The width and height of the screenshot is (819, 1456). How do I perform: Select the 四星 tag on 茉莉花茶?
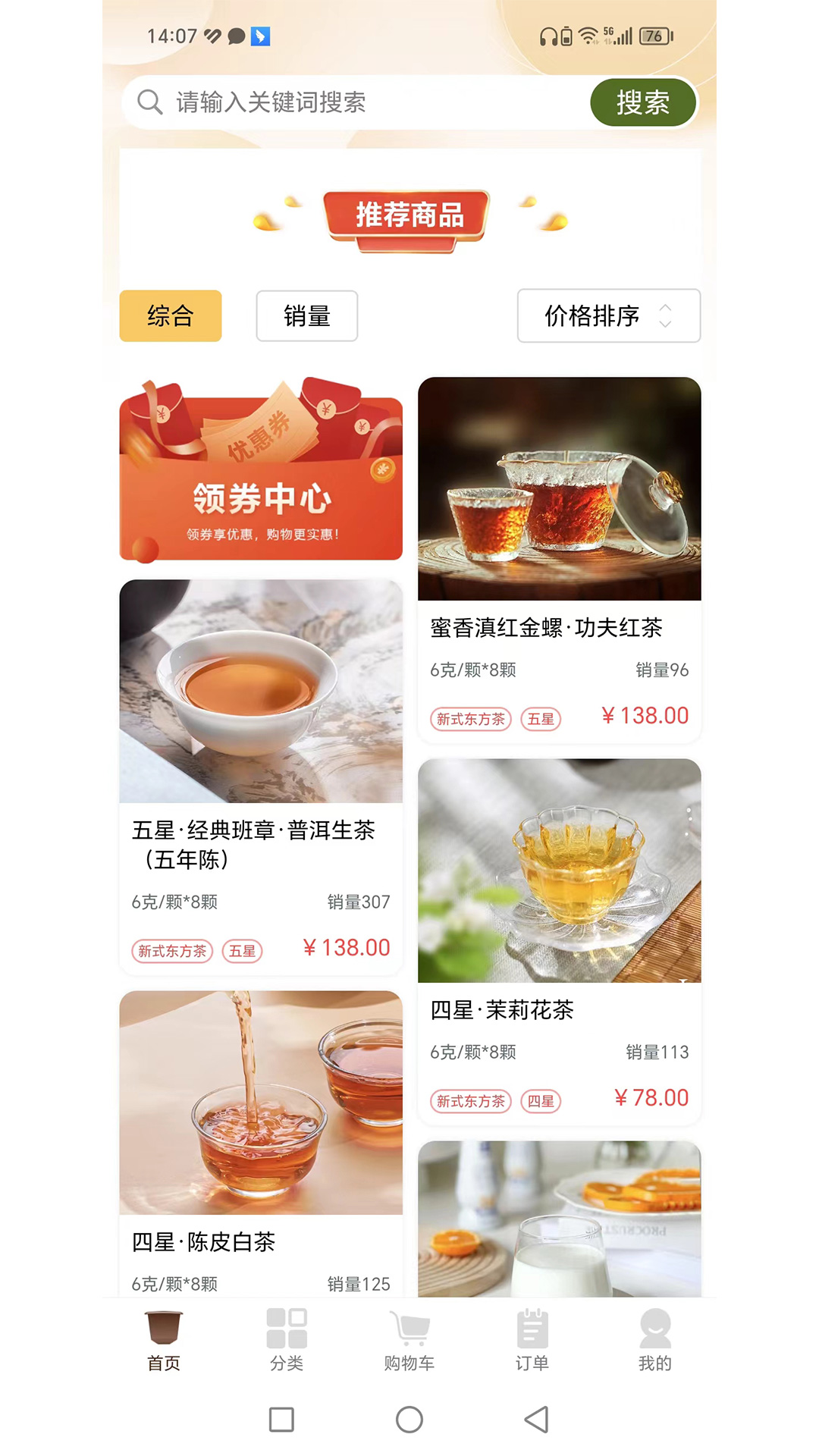tap(541, 1102)
